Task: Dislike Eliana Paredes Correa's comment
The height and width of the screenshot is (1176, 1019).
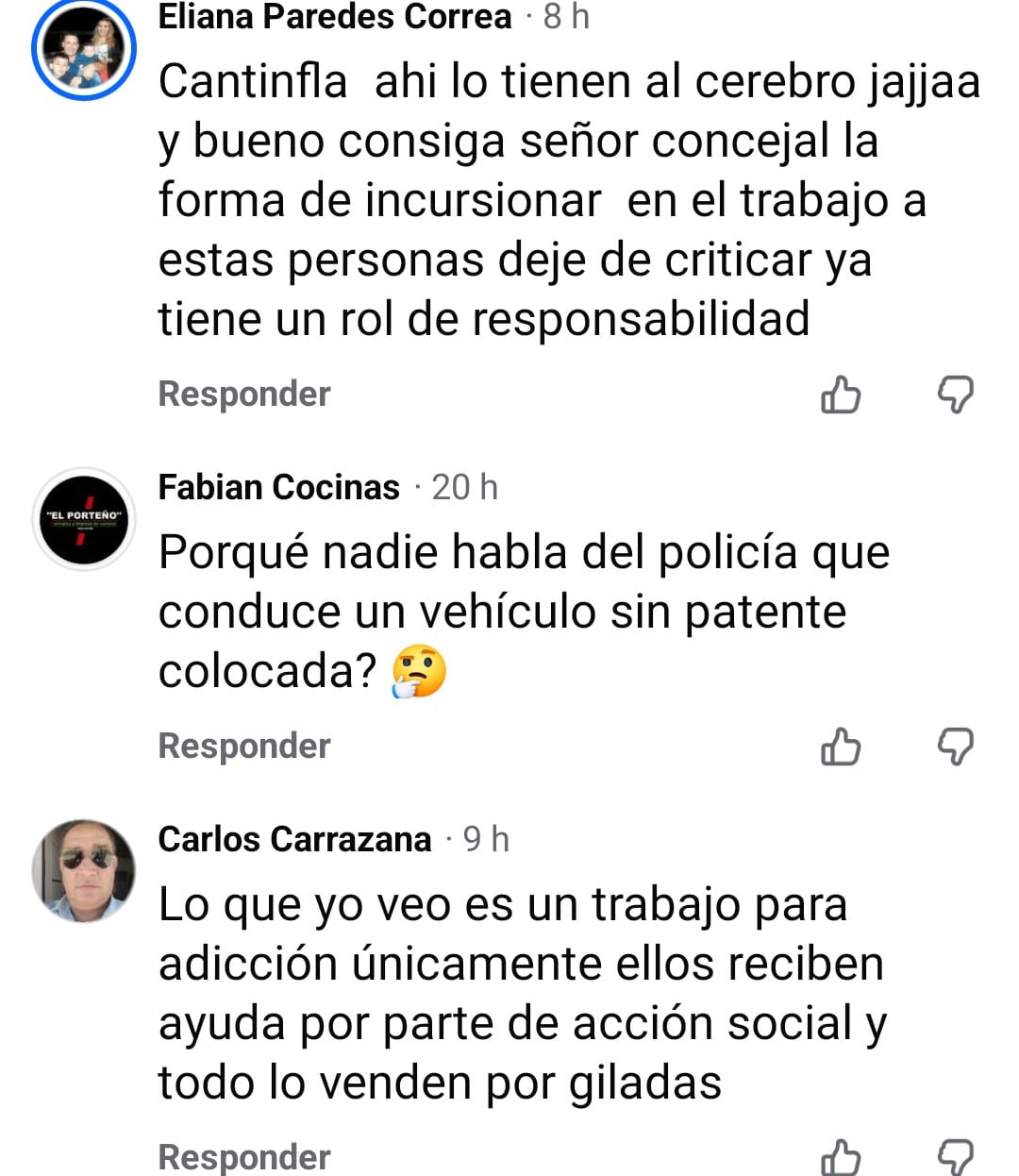Action: (x=955, y=395)
